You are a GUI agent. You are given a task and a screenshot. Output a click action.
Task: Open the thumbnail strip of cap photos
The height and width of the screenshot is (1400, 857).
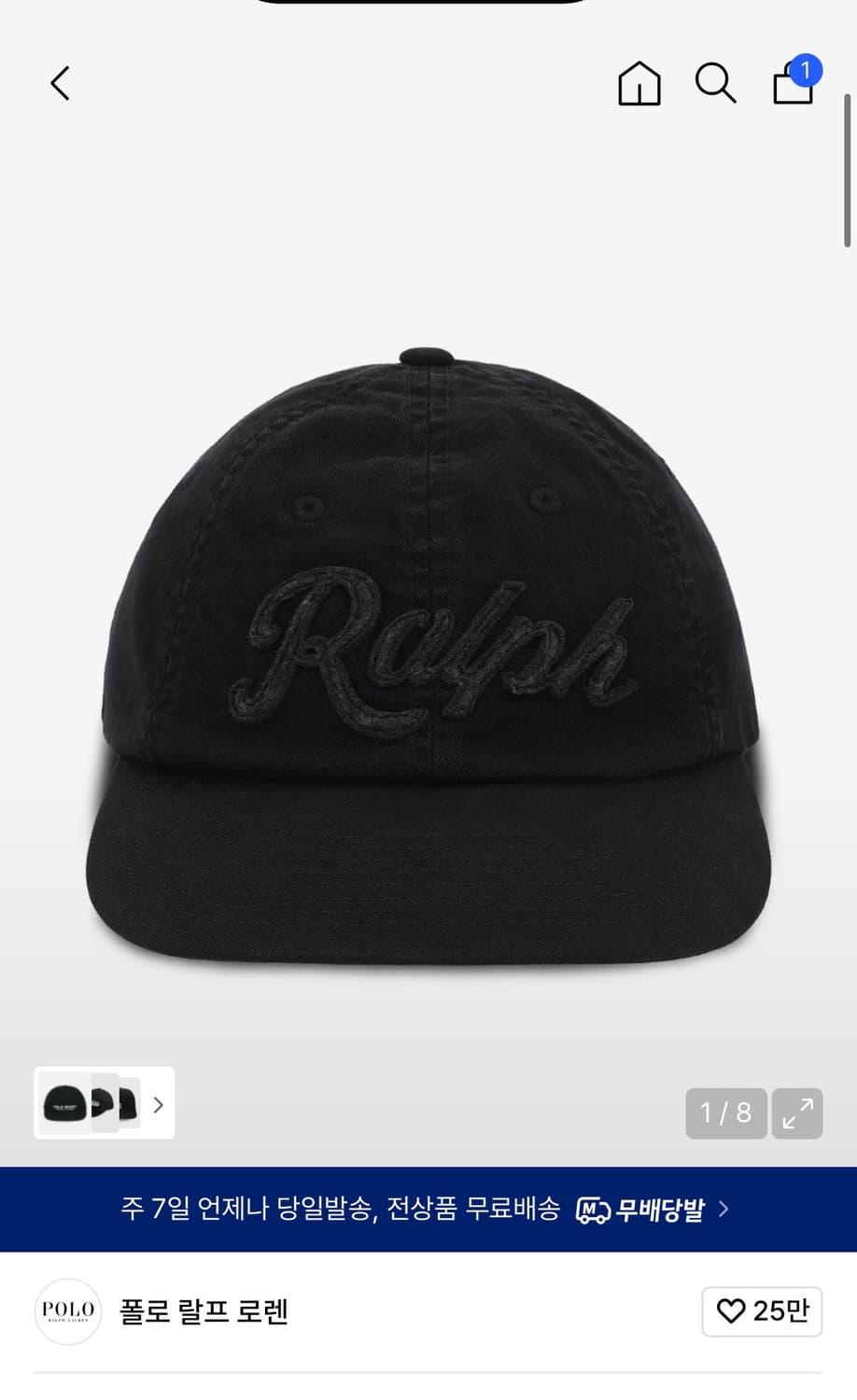(104, 1103)
